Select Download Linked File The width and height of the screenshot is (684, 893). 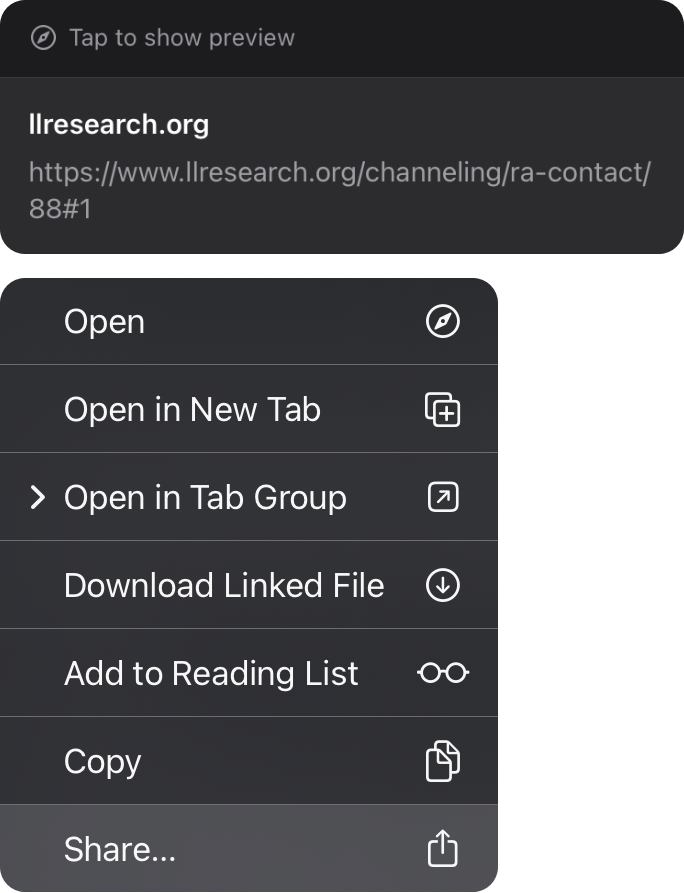click(x=248, y=586)
